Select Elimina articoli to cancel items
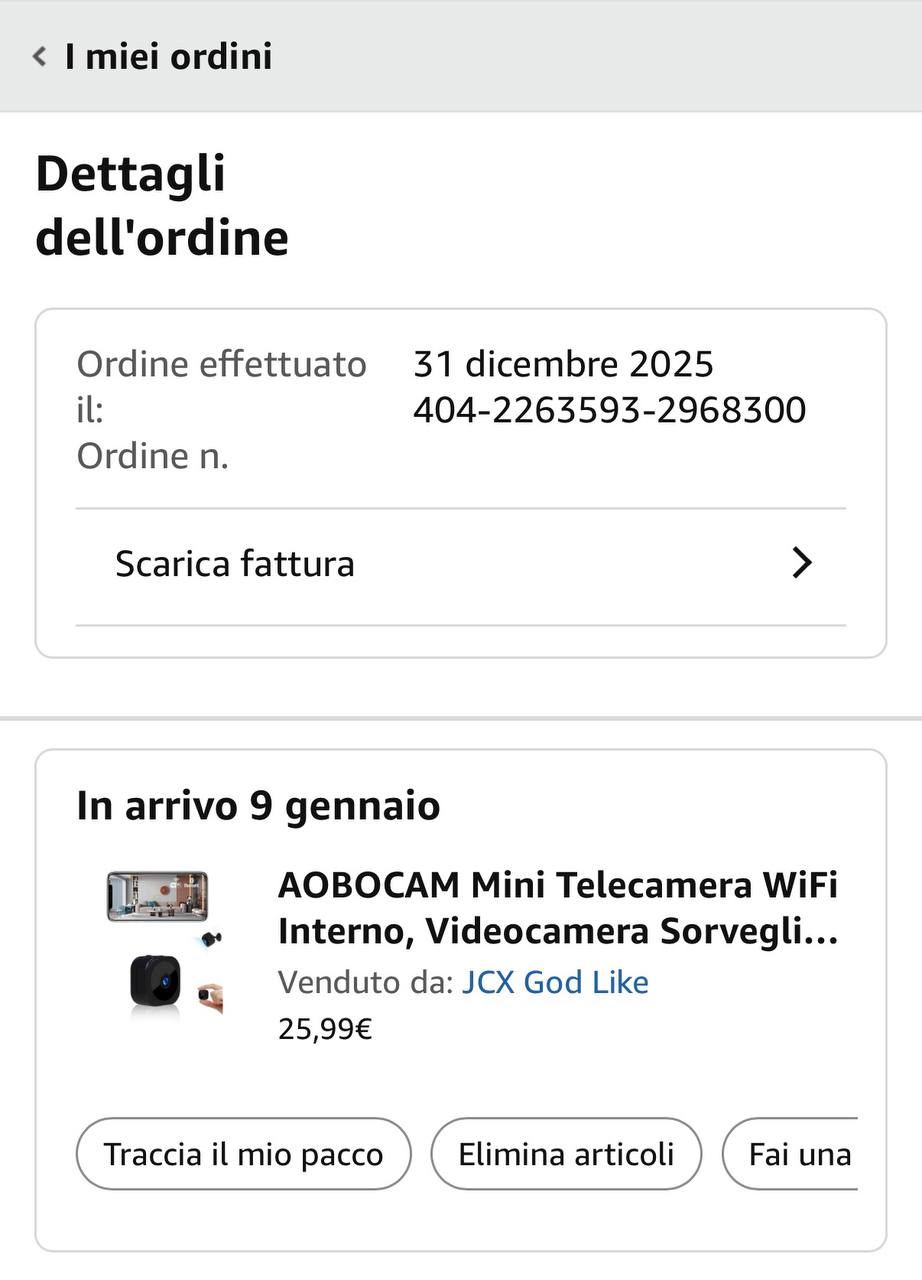Image resolution: width=922 pixels, height=1280 pixels. 566,1154
